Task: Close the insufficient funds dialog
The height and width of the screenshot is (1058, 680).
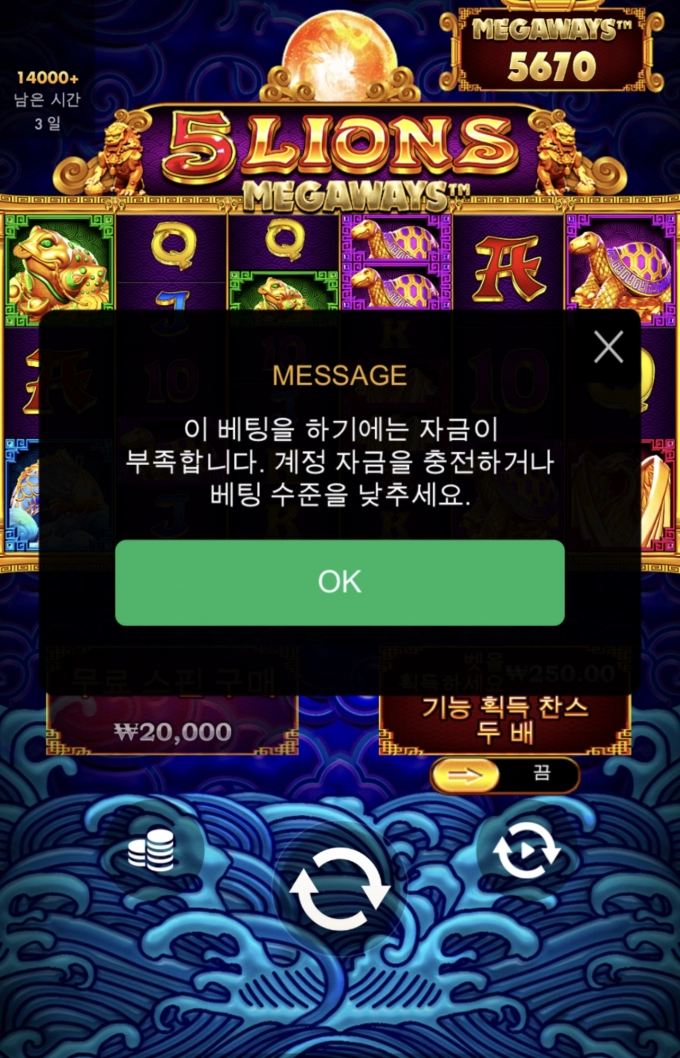Action: pos(608,347)
